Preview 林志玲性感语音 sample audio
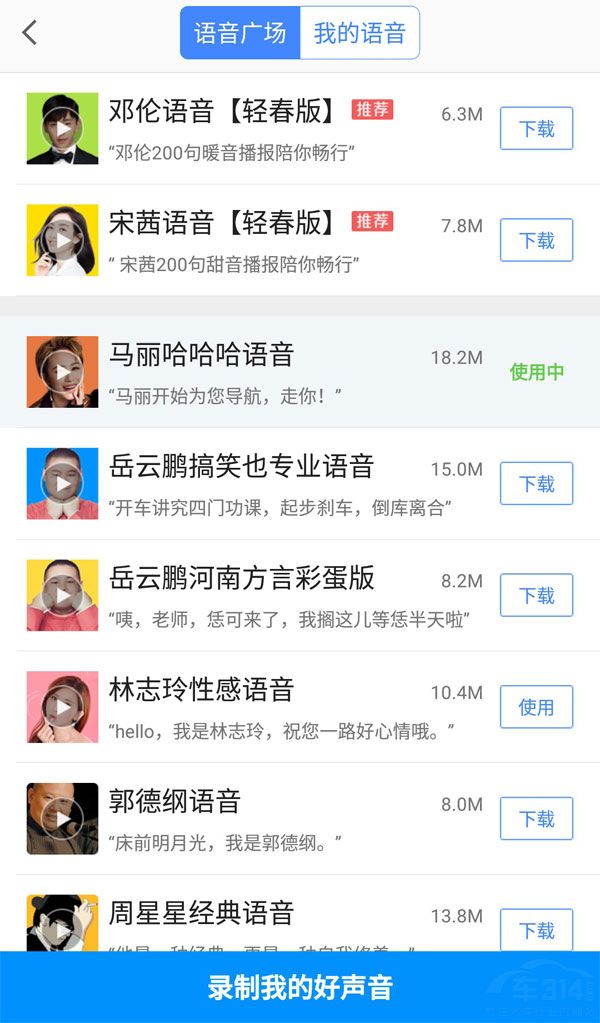 pos(62,707)
